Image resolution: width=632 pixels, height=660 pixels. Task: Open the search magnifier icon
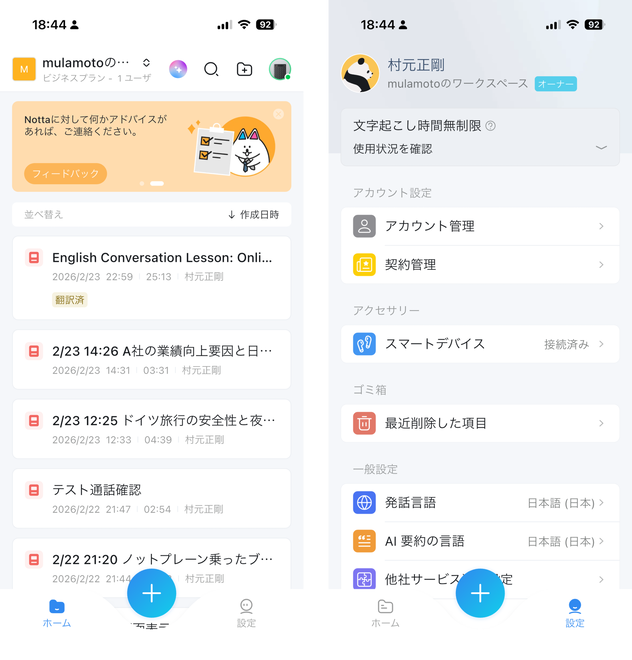[211, 69]
